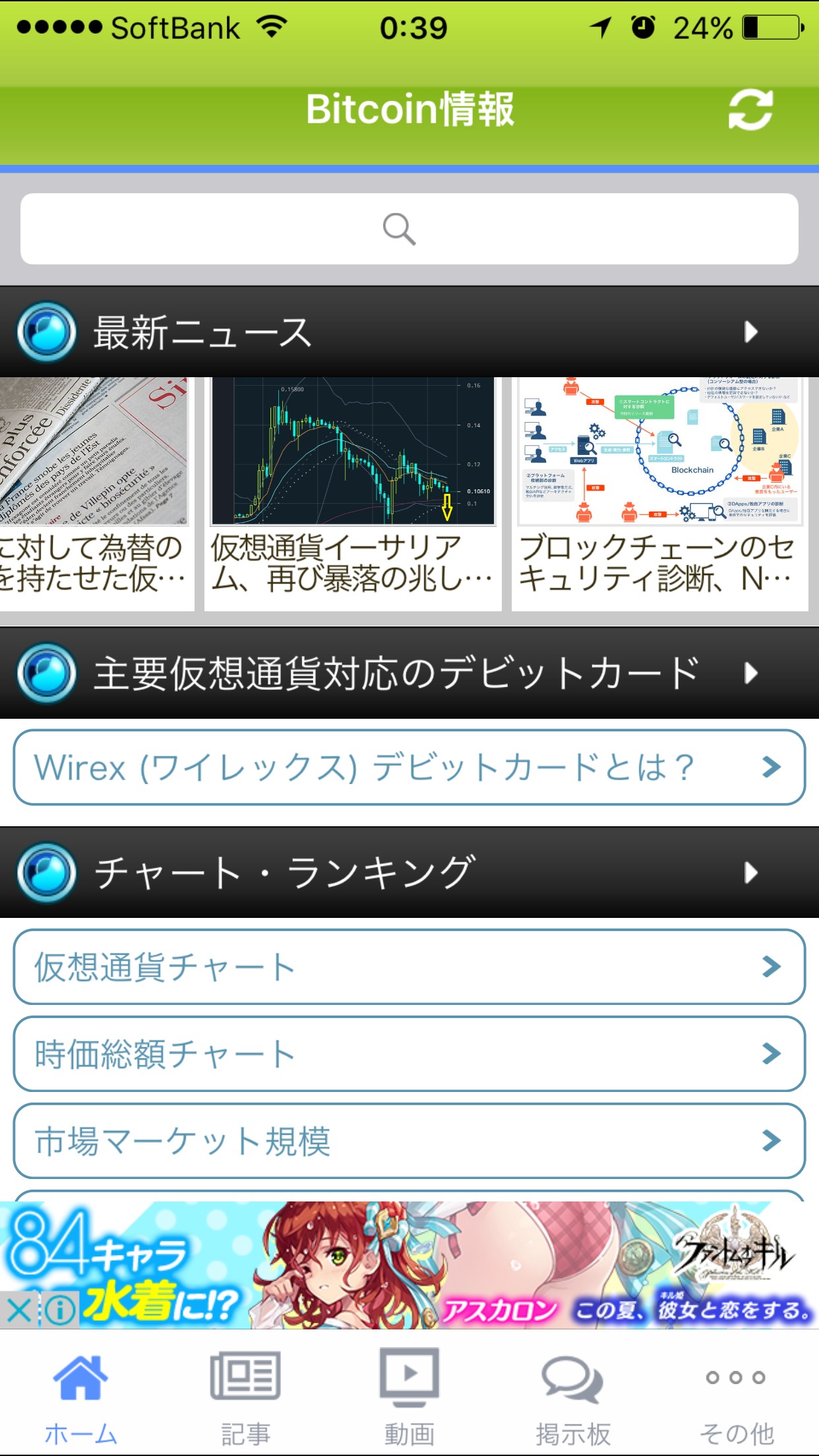Tap the search field
819x1456 pixels.
[409, 229]
